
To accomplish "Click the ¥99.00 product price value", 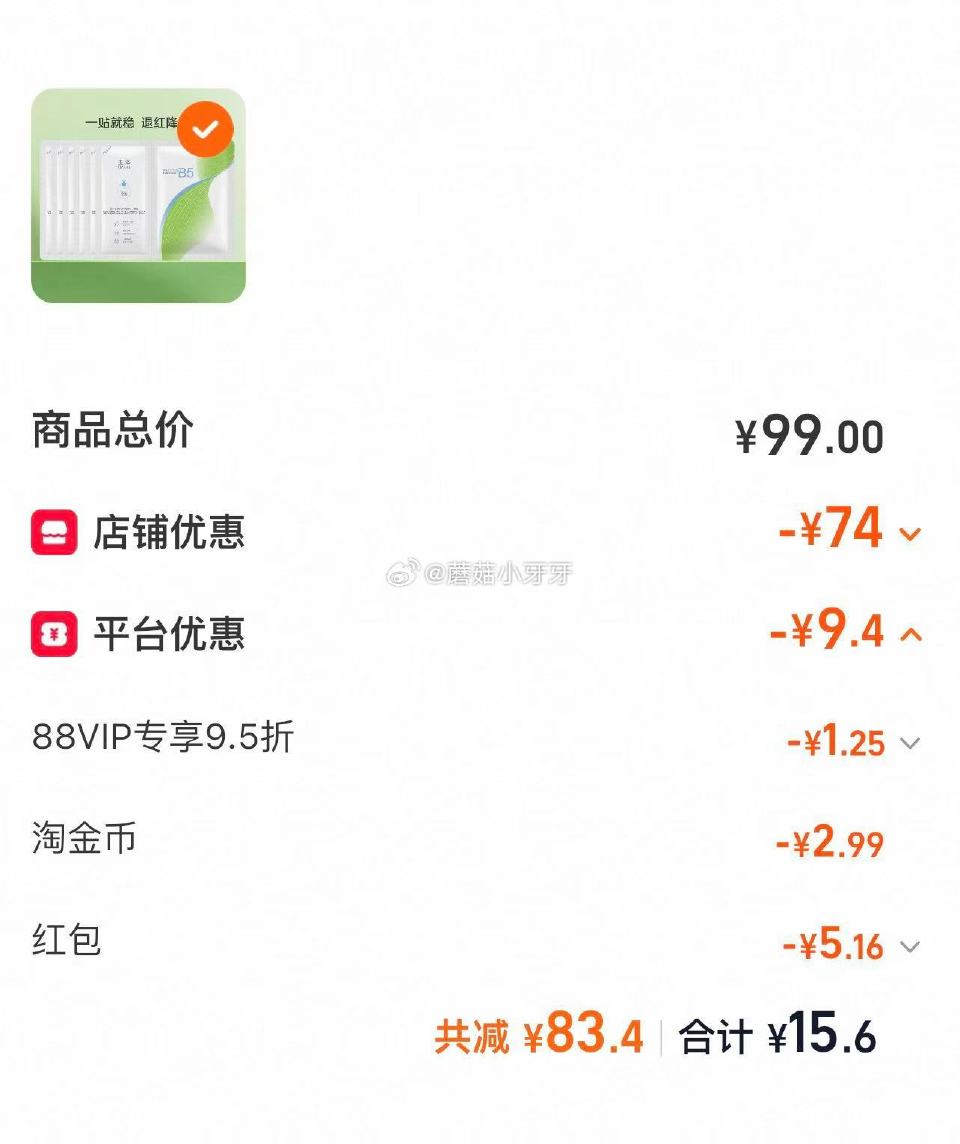I will click(810, 432).
